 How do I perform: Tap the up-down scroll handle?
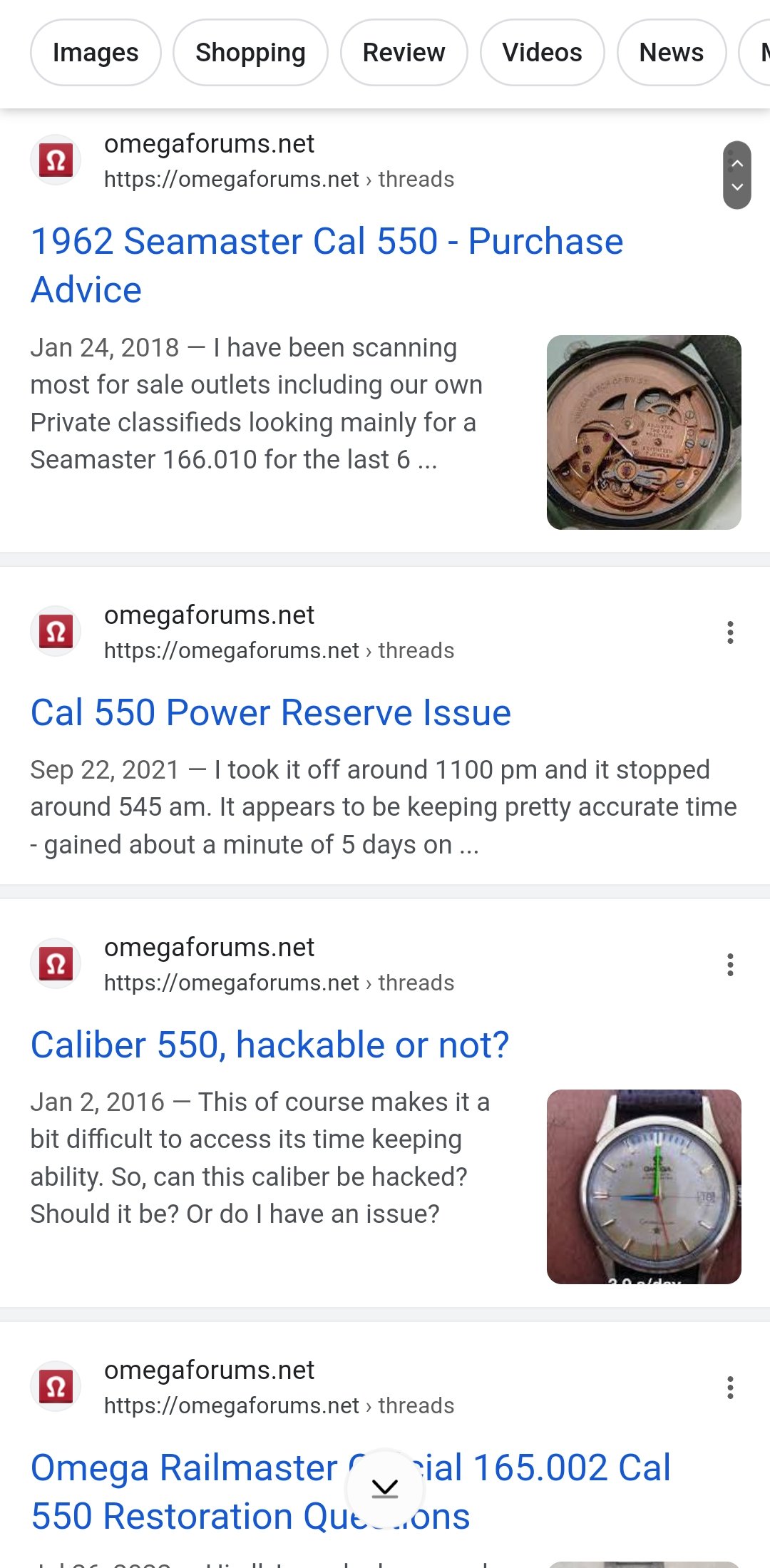pyautogui.click(x=737, y=175)
